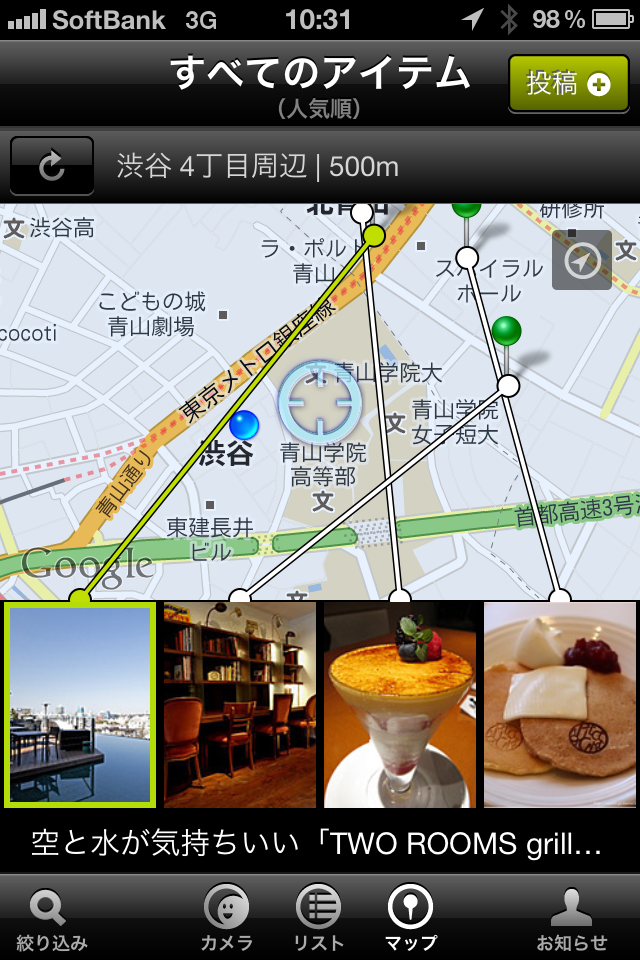Tap the blue pin near 渋谷
Screen dimensions: 640x960
[x=243, y=425]
